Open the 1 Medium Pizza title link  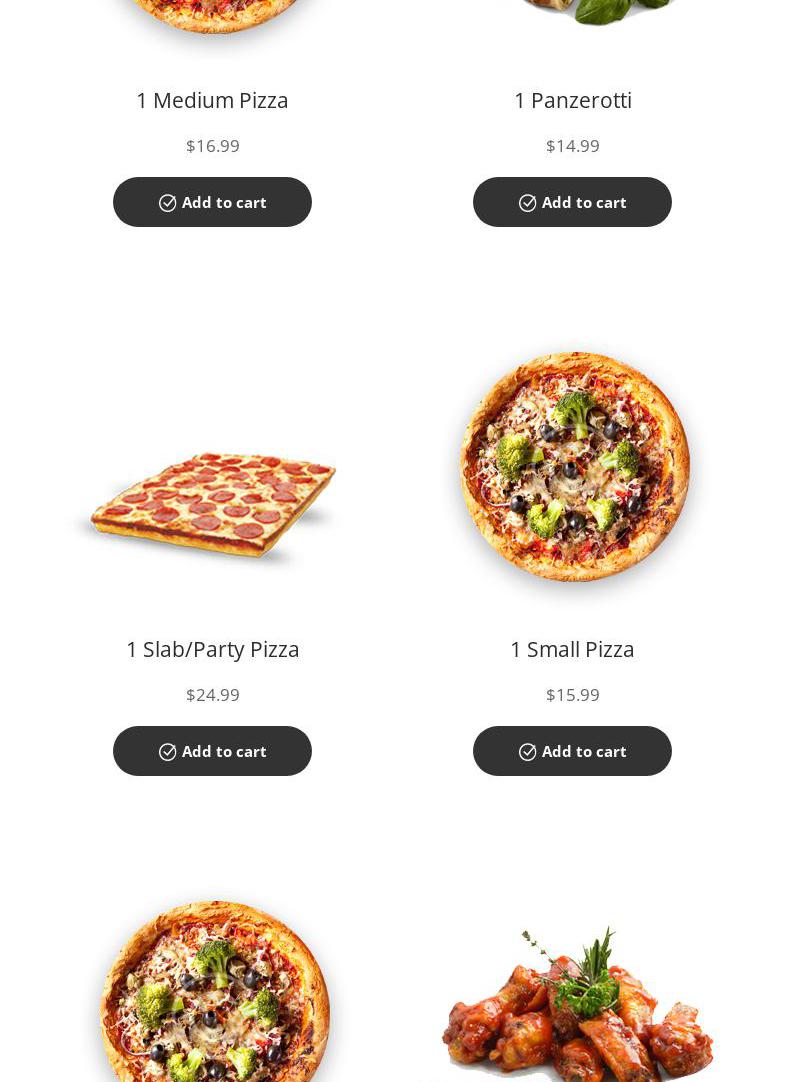(212, 100)
